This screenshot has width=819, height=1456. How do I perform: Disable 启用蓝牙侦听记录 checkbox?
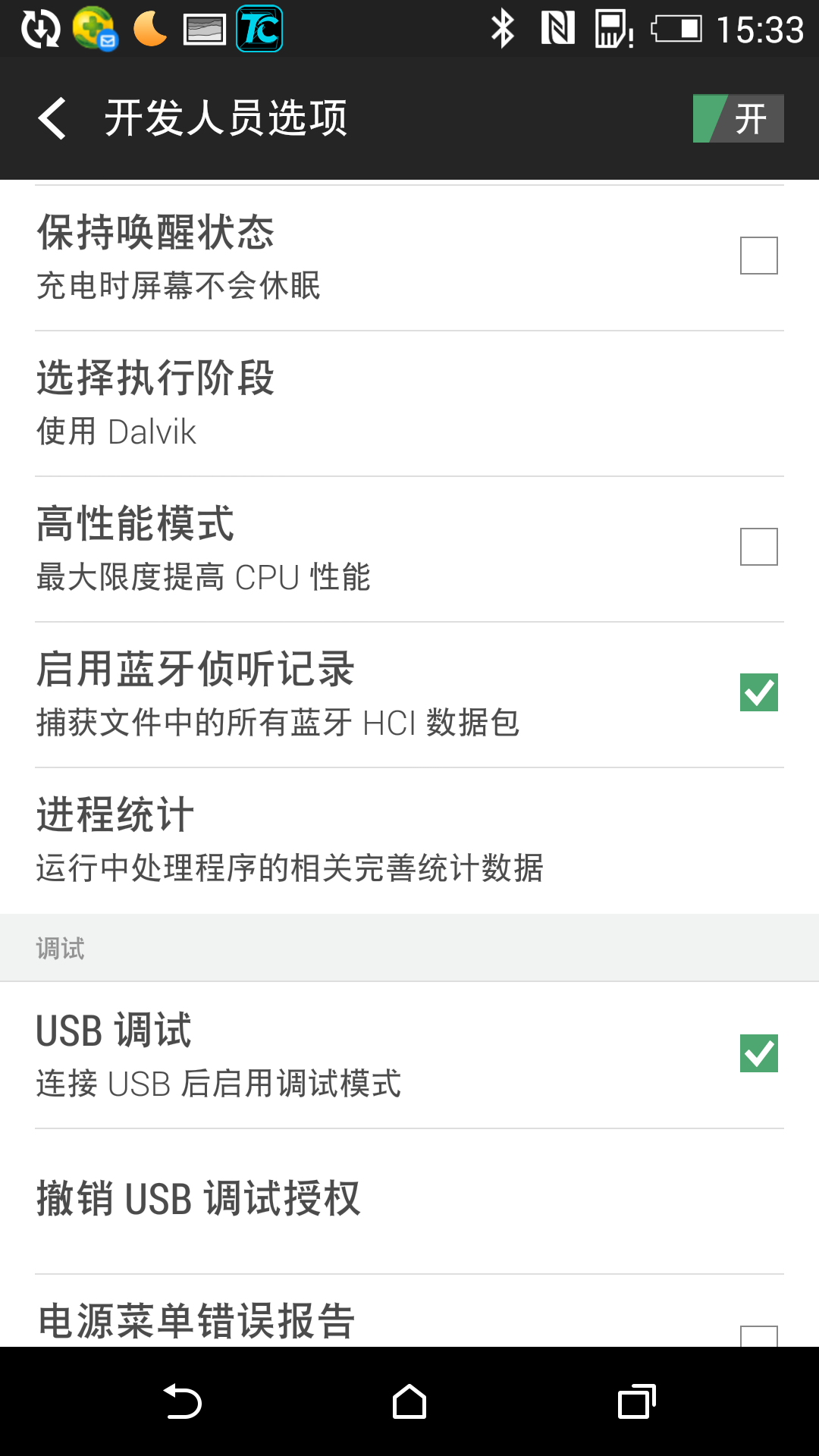coord(758,691)
